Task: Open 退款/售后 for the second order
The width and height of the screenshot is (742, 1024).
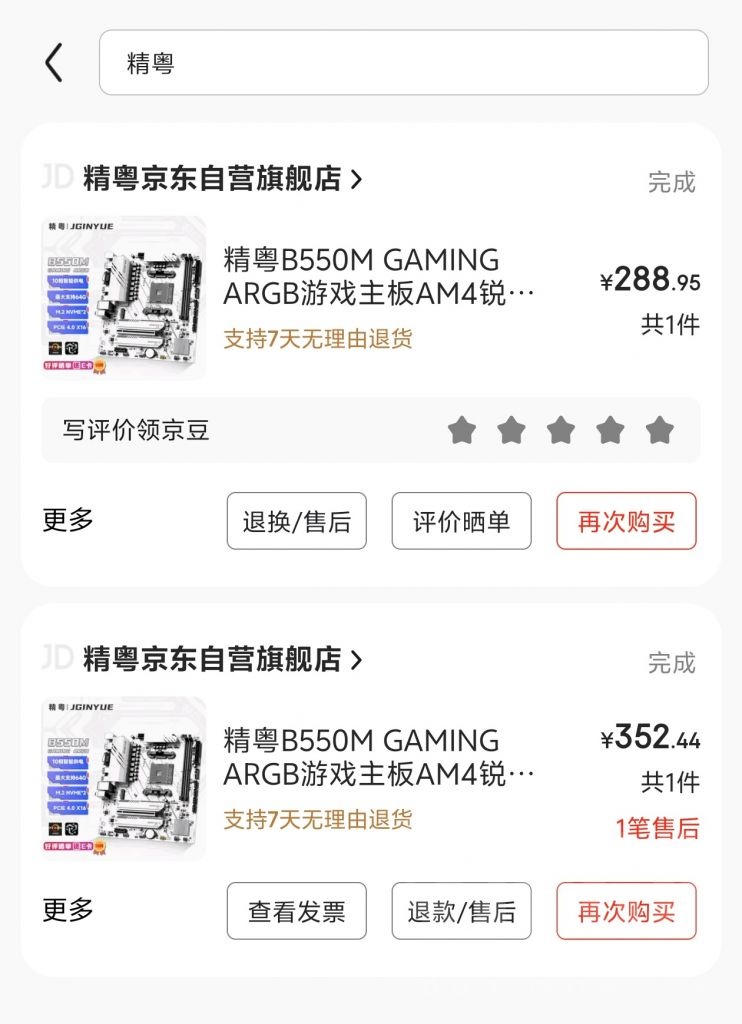Action: (x=462, y=911)
